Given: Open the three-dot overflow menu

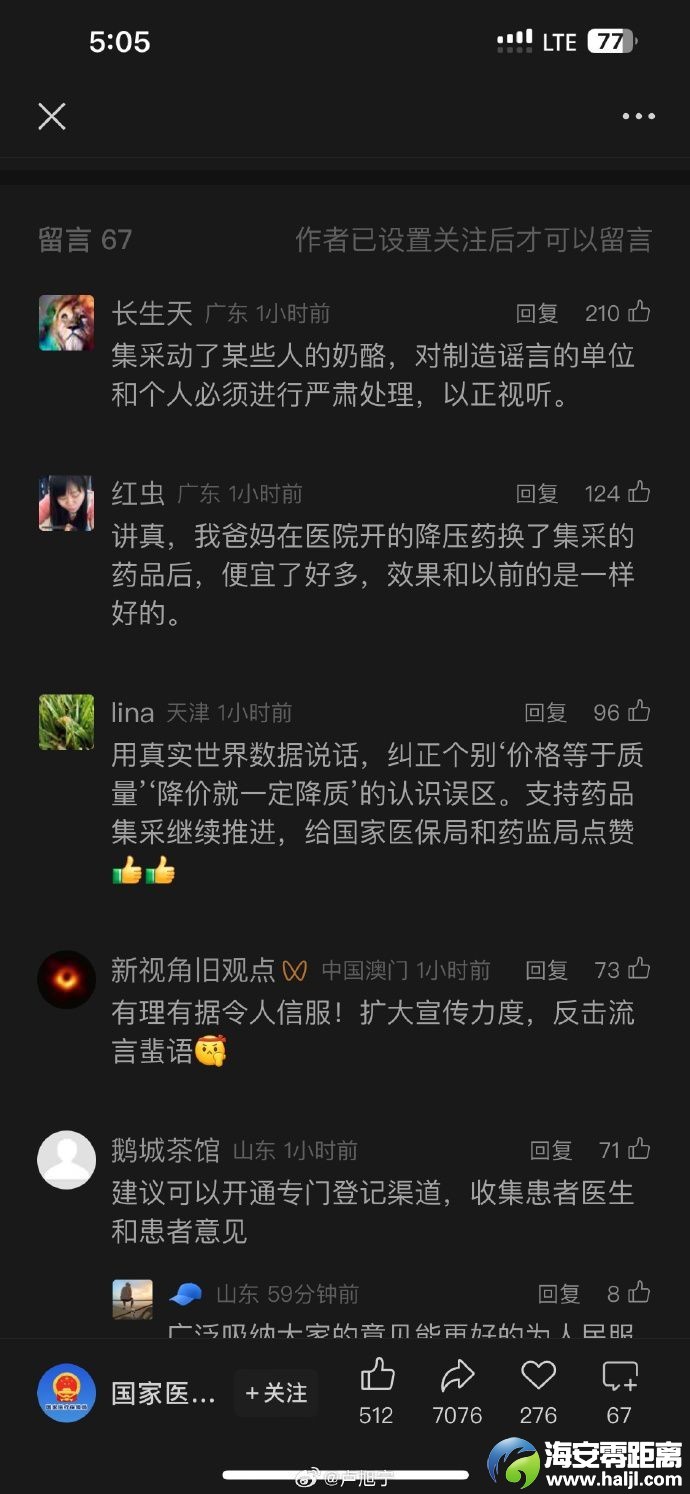Looking at the screenshot, I should click(638, 116).
